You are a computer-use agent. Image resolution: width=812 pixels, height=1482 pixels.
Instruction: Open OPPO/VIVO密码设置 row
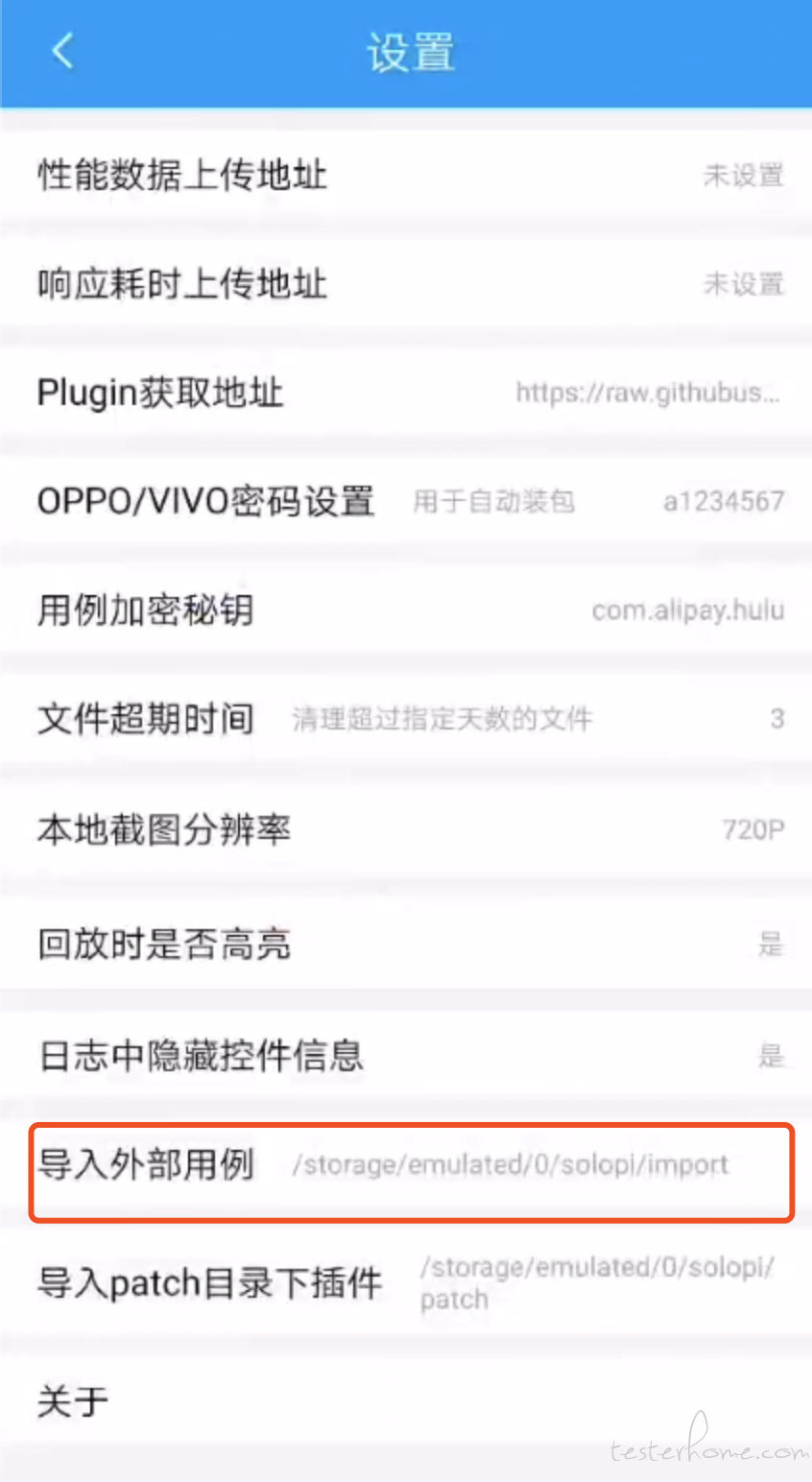406,501
